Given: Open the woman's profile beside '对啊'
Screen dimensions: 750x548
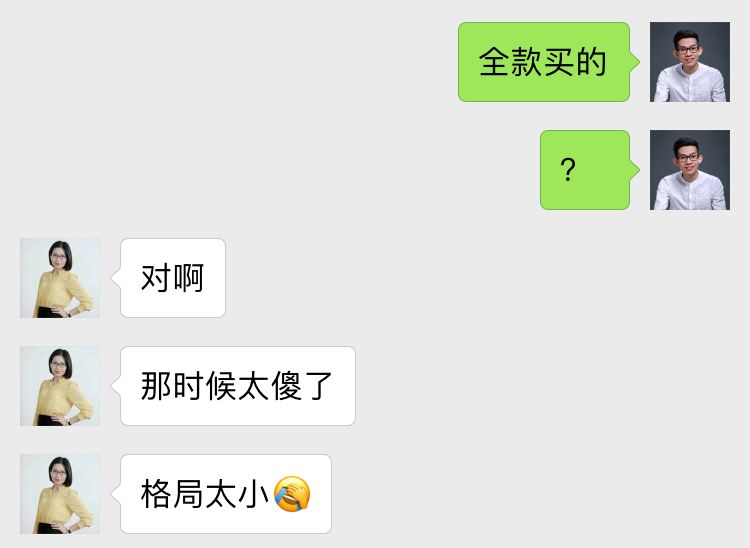Looking at the screenshot, I should click(60, 278).
